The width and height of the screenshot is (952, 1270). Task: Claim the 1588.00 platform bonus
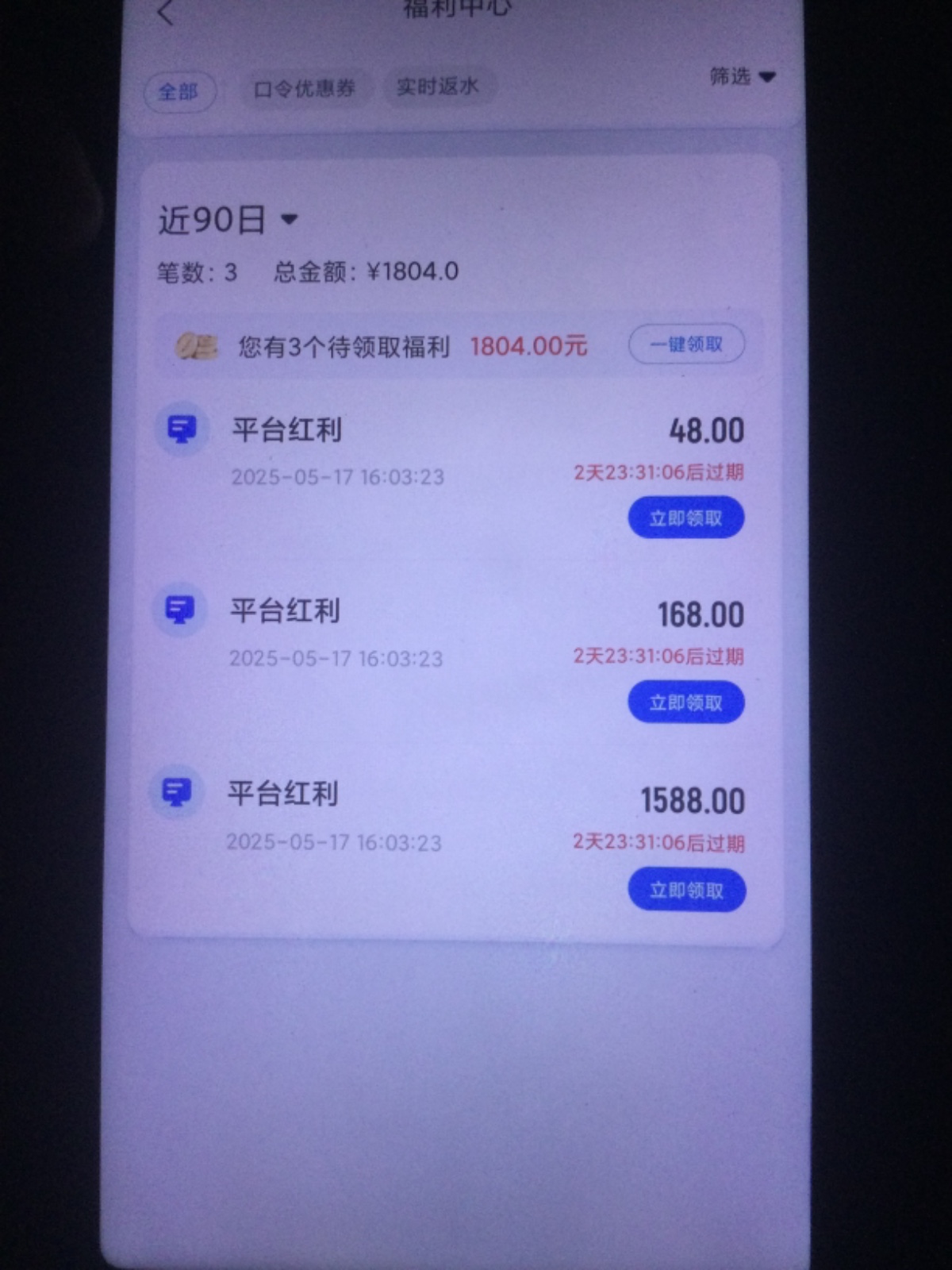(x=687, y=890)
